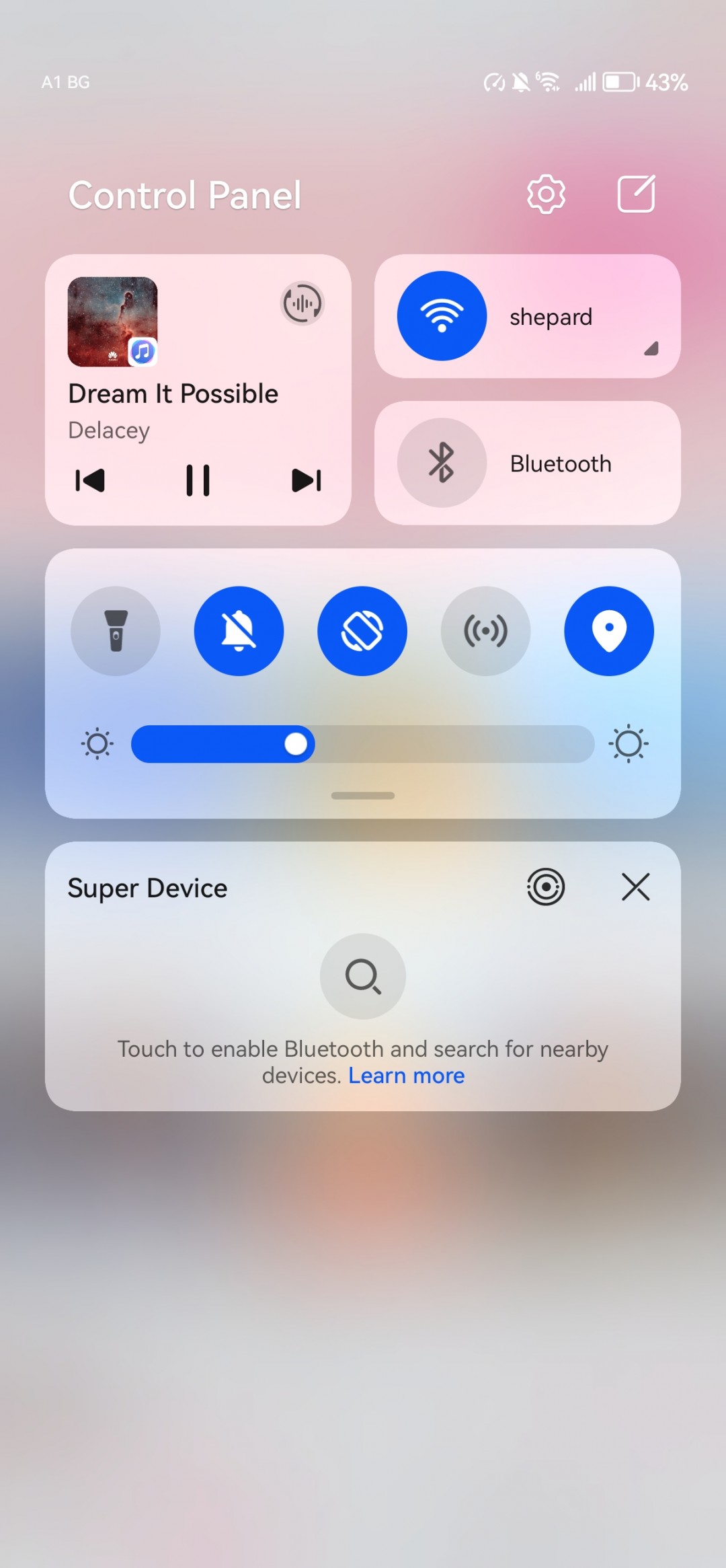Open the Dream It Possible album art
This screenshot has height=1568, width=726.
(112, 322)
